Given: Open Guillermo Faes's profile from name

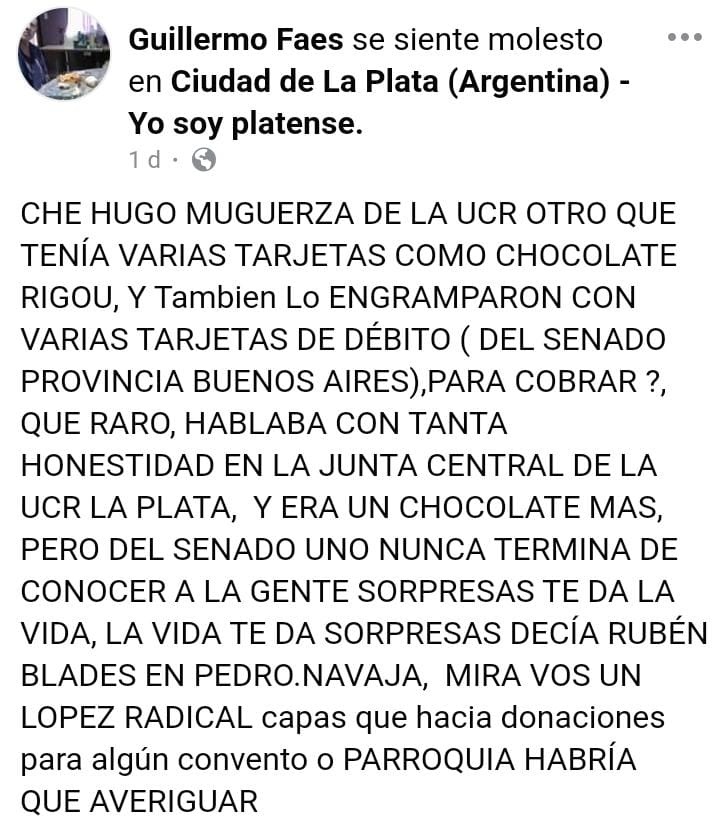Looking at the screenshot, I should (236, 40).
